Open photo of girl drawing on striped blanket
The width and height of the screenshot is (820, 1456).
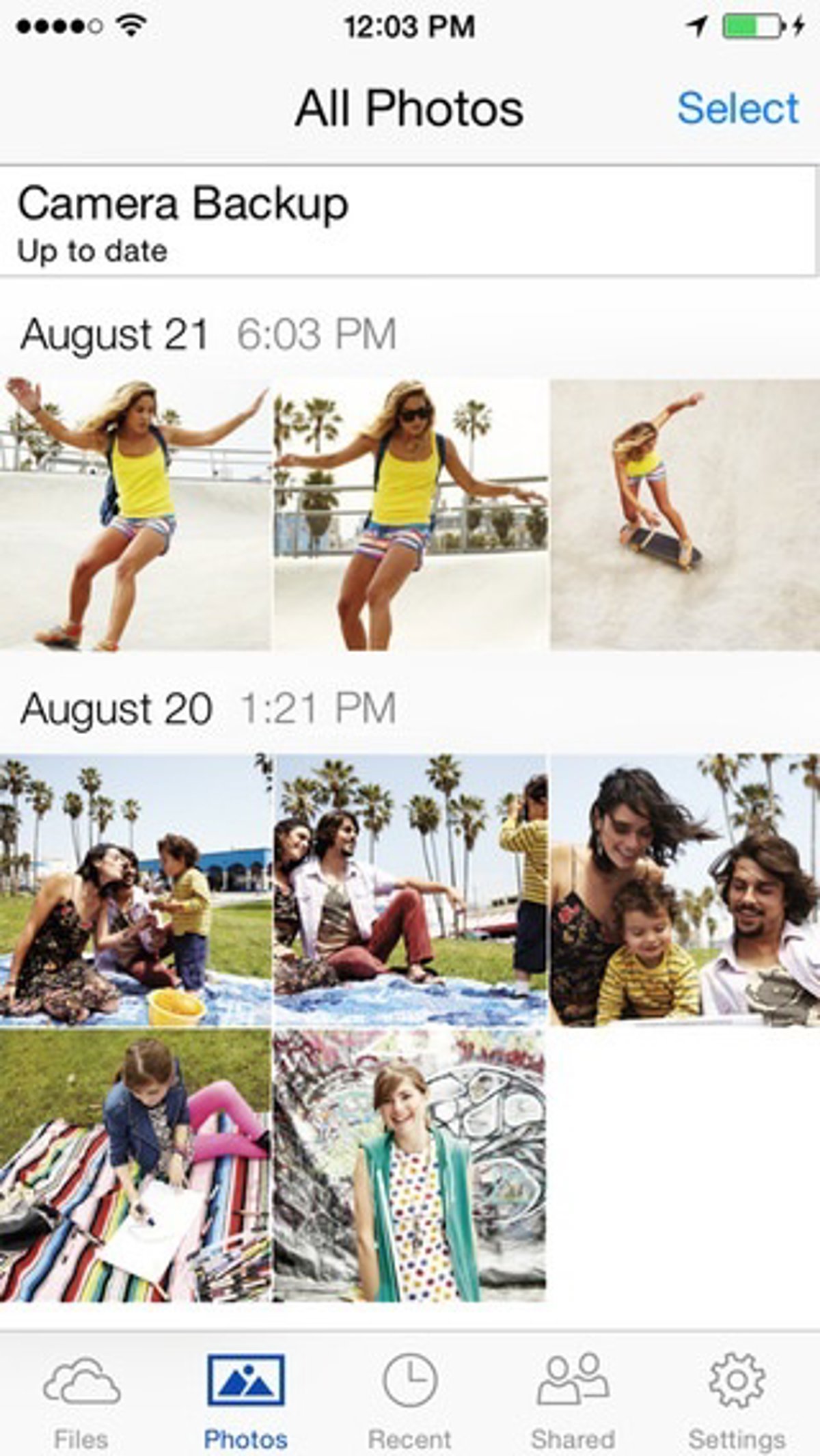tap(135, 1166)
